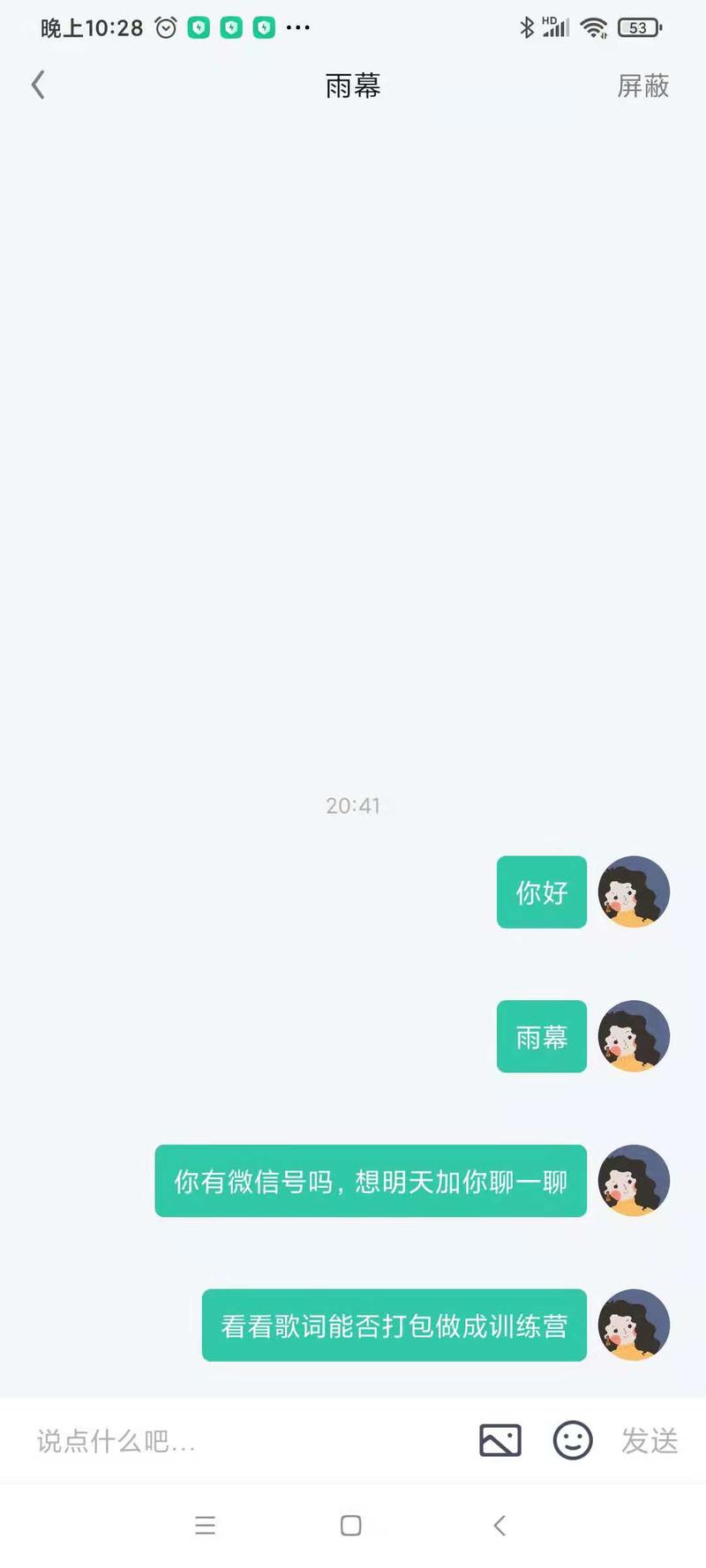Open the emoji panel
Viewport: 706px width, 1568px height.
pos(572,1440)
